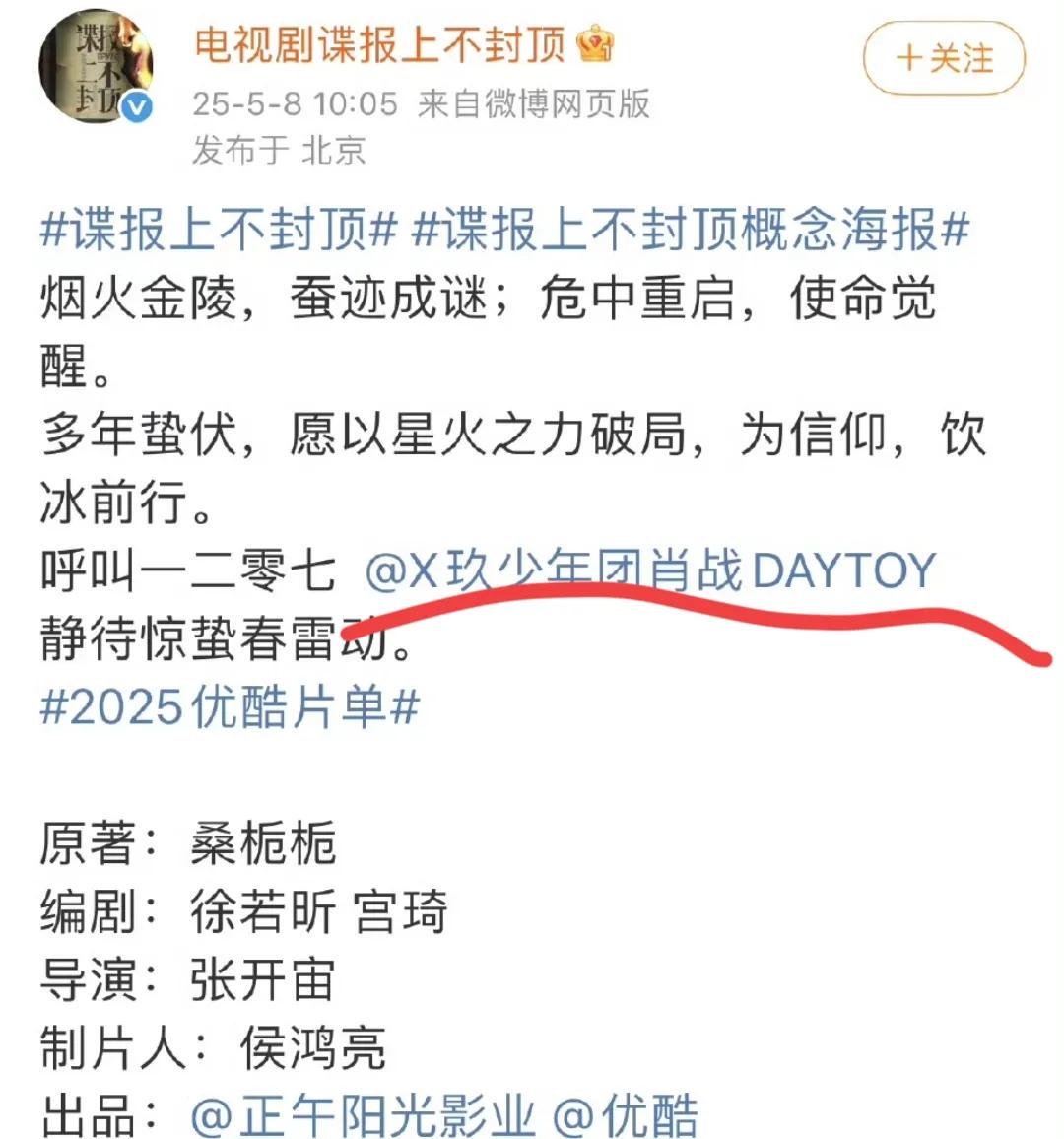This screenshot has width=1064, height=1139.
Task: Visit the mentioned @X玖少年团肖战DAYTOY profile
Action: (649, 570)
